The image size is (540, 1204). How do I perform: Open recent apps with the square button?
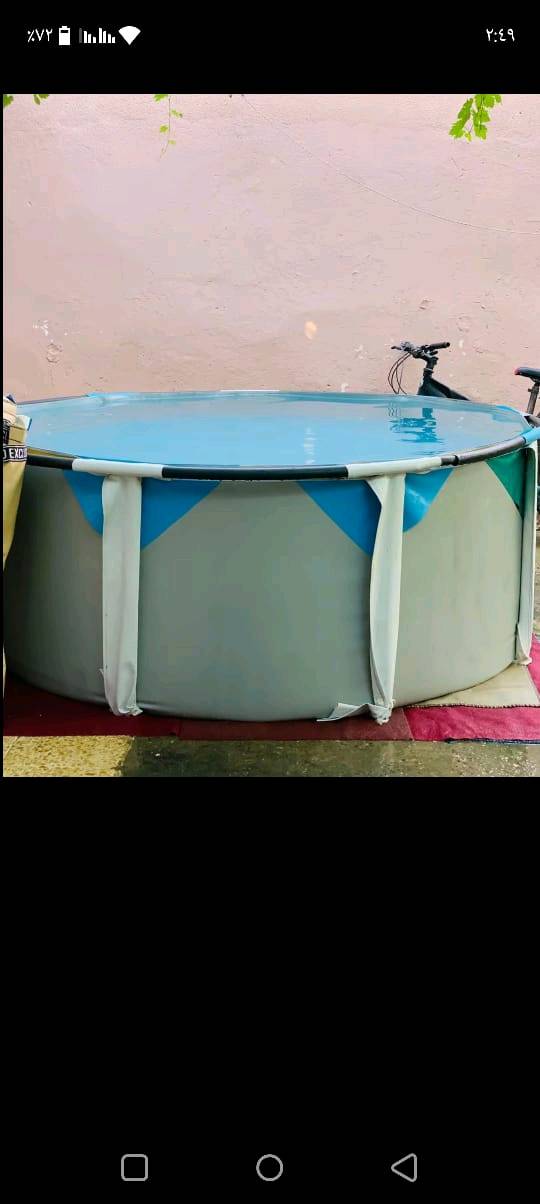pos(135,1167)
